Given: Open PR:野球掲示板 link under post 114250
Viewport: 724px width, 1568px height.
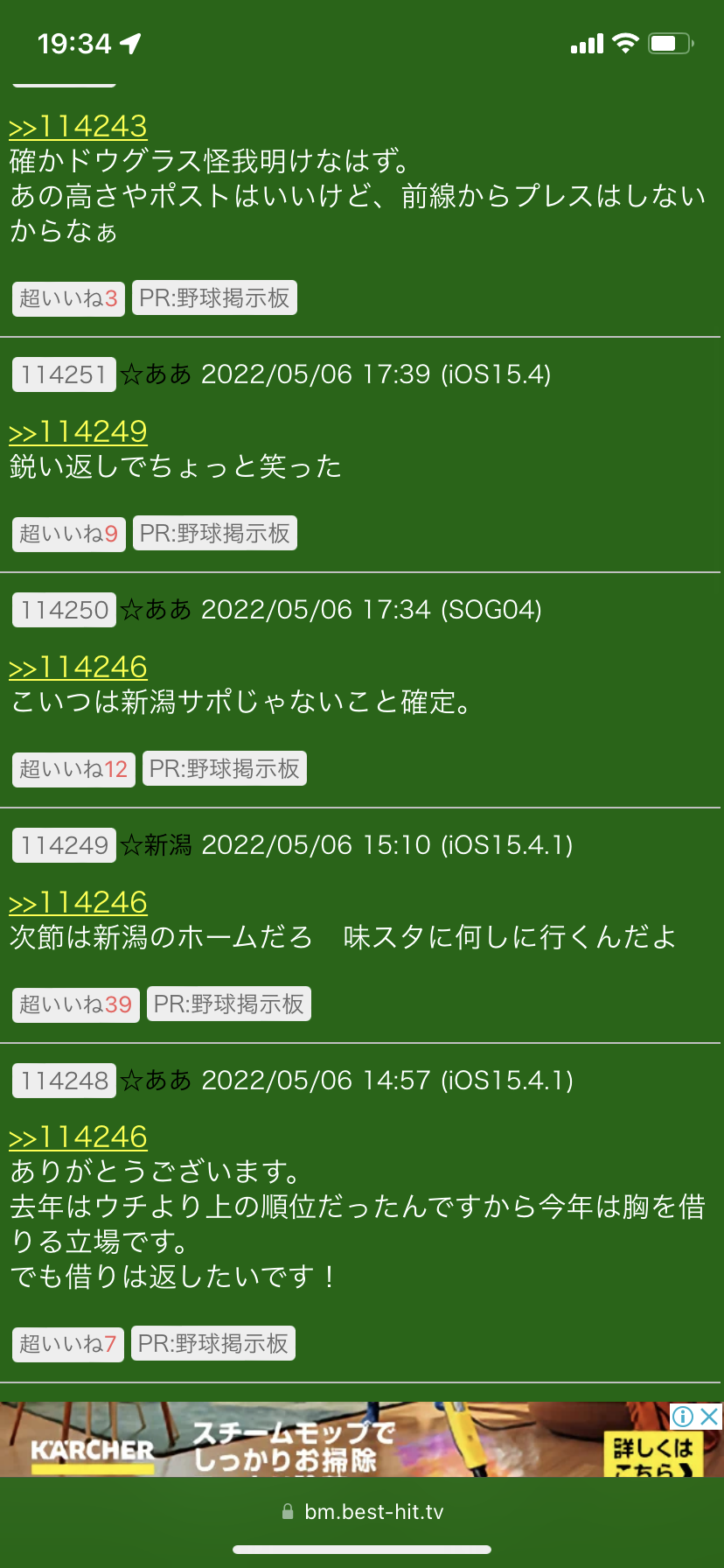Looking at the screenshot, I should click(225, 769).
